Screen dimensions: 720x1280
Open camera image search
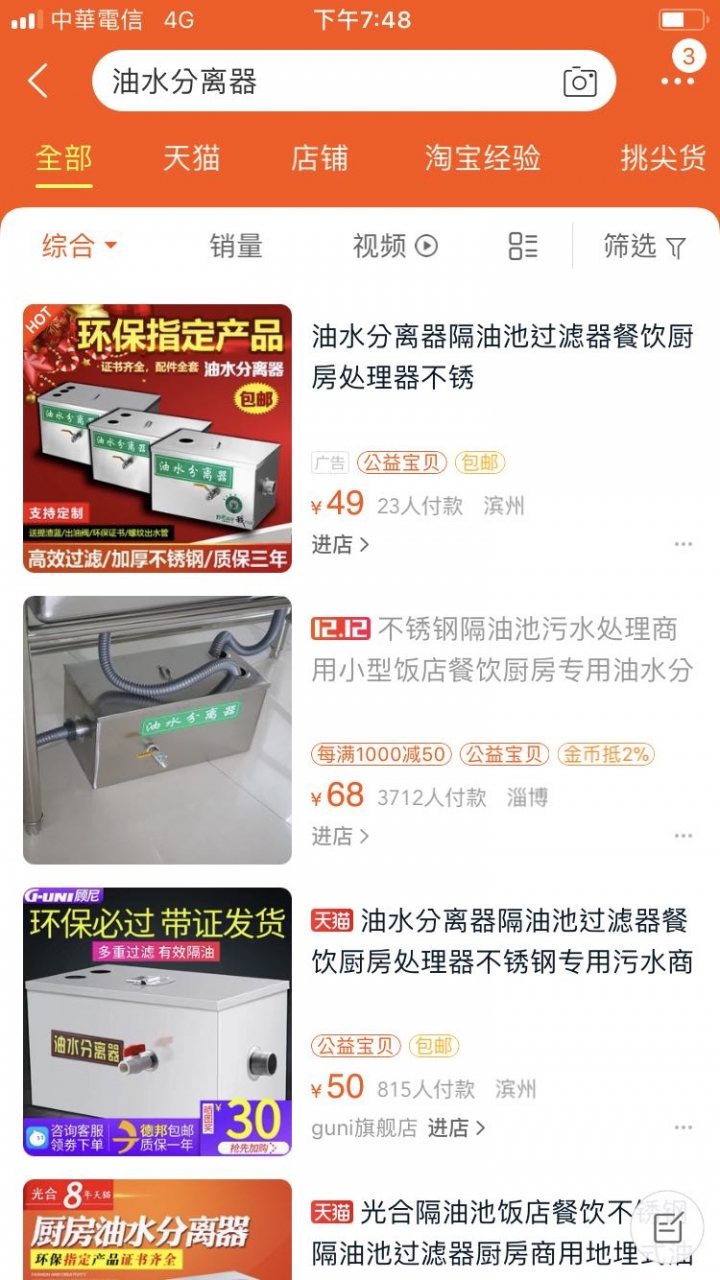pyautogui.click(x=580, y=81)
